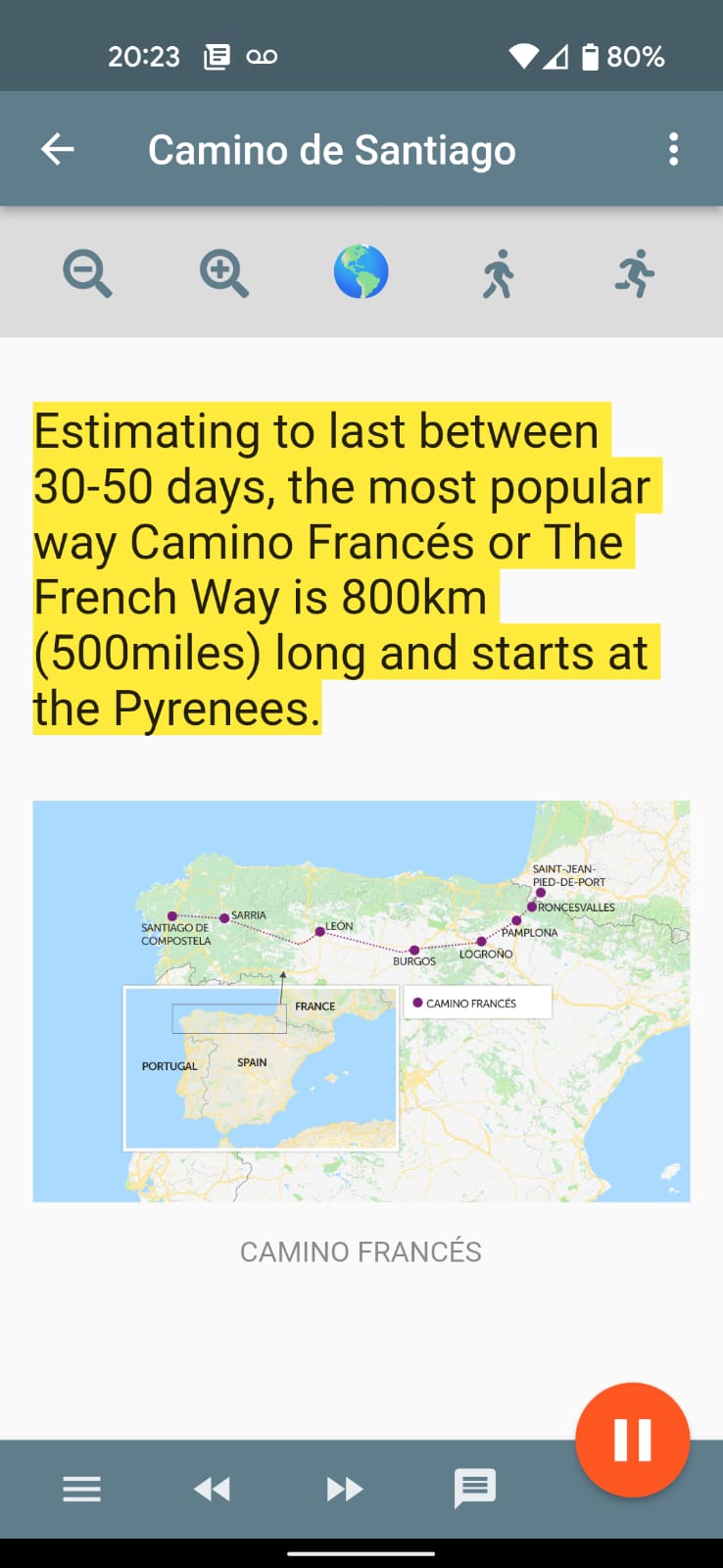Open the Camino Francés map image
This screenshot has width=723, height=1568.
tap(361, 1001)
